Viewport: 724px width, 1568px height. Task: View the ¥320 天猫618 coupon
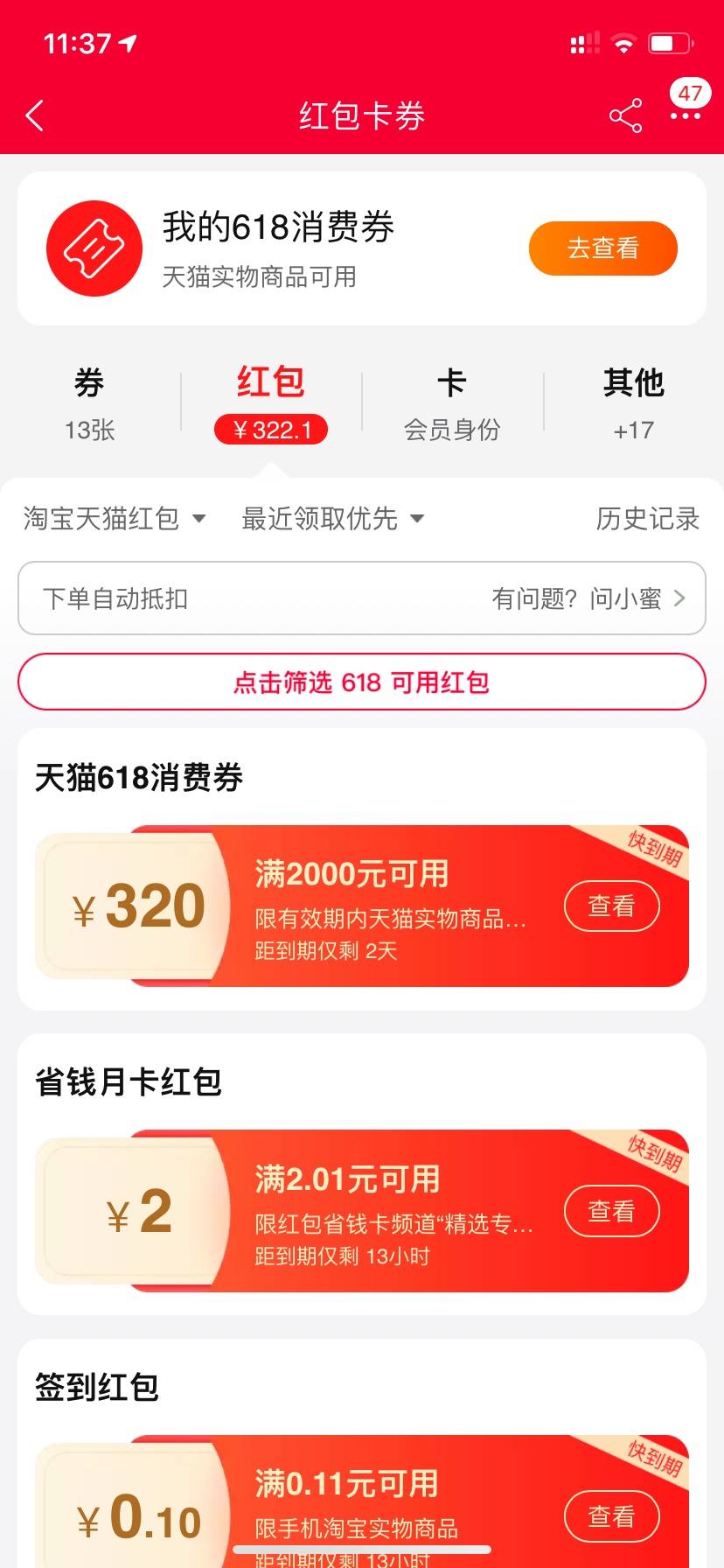point(611,906)
